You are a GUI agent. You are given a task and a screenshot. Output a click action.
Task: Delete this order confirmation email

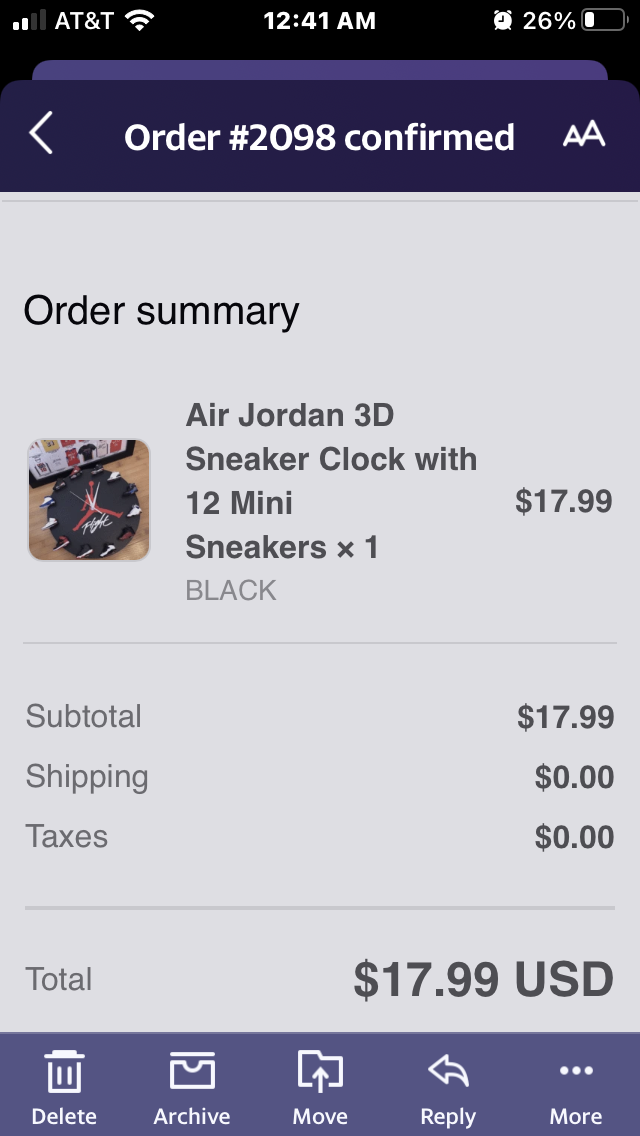64,1086
